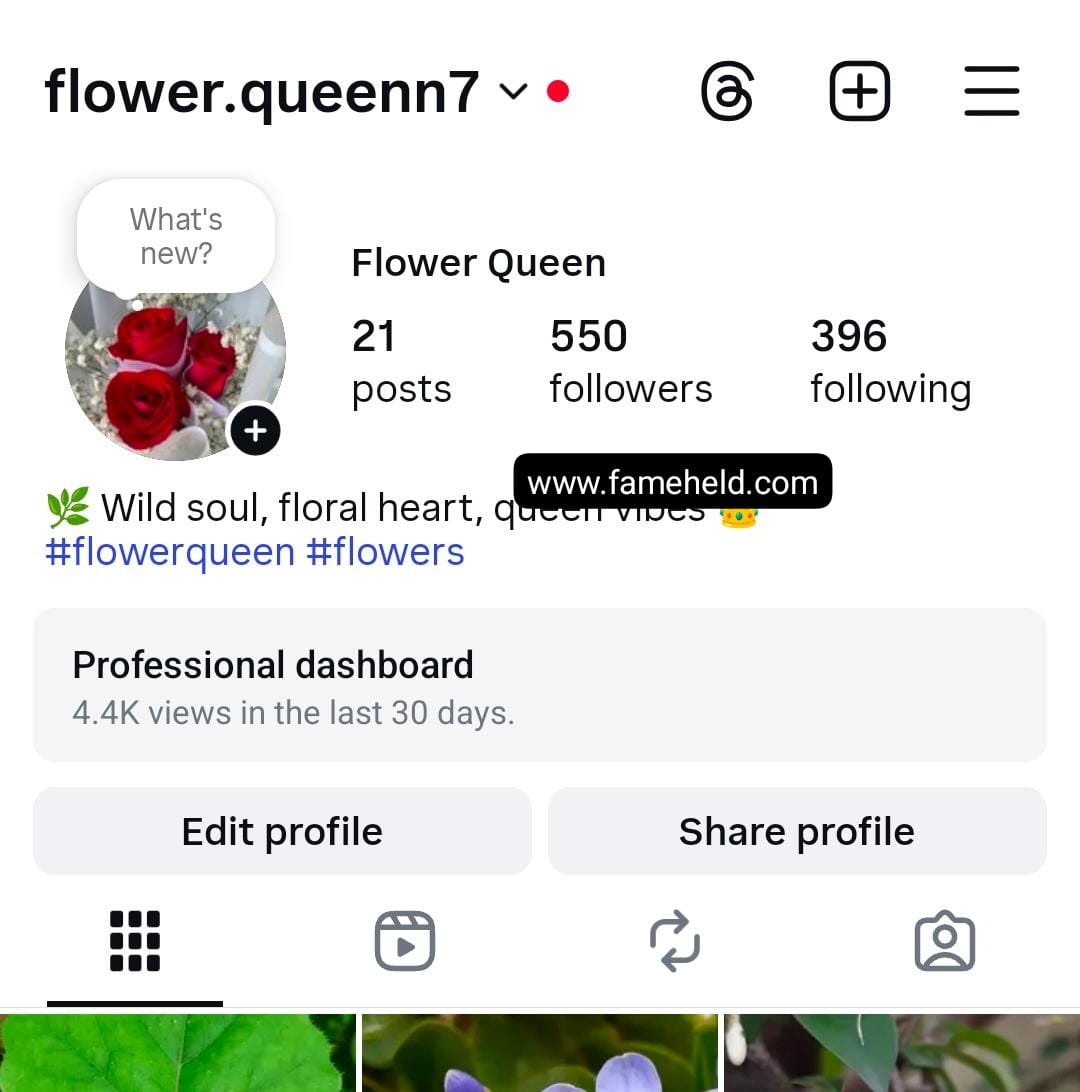Screen dimensions: 1080x1092
Task: Switch to the grid tab of the profile
Action: [x=134, y=939]
